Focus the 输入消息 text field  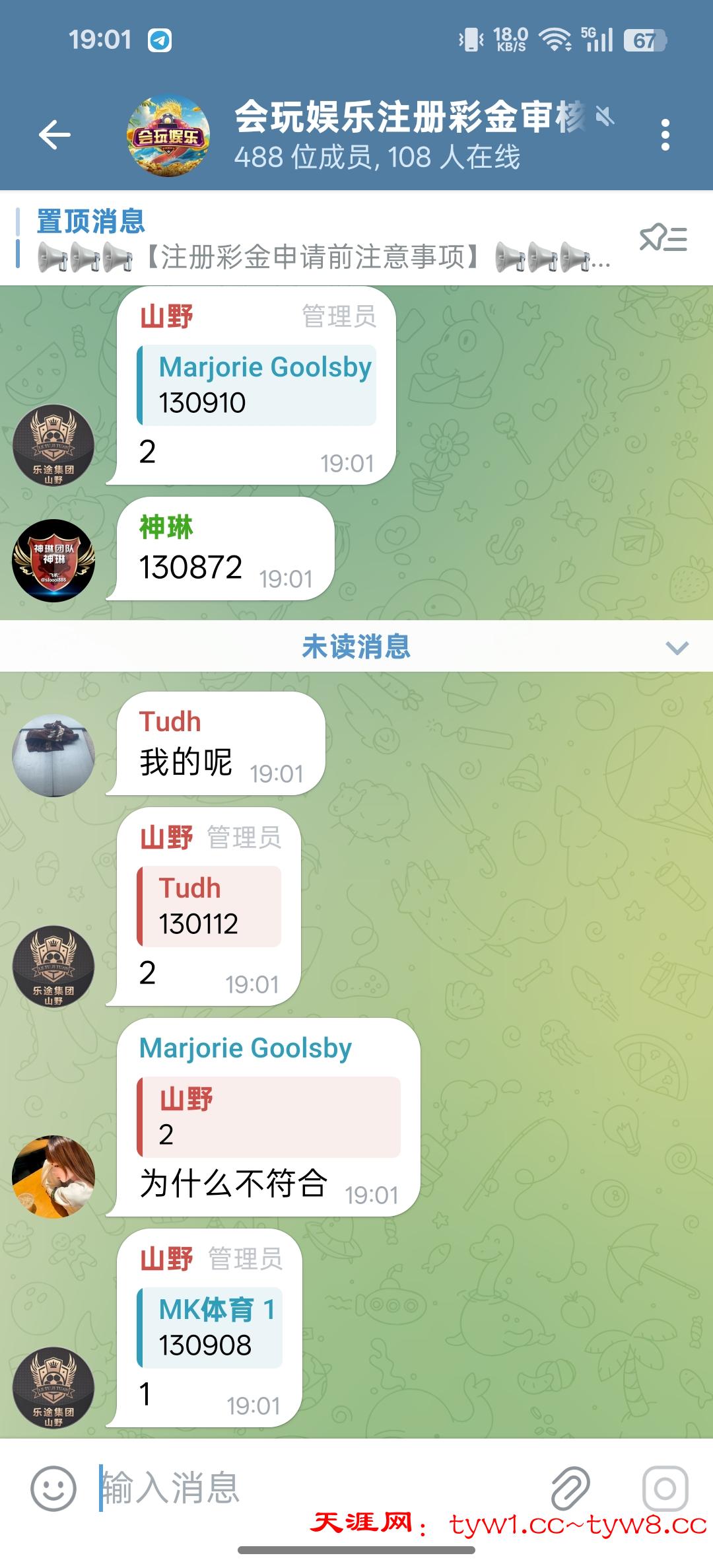point(317,1488)
